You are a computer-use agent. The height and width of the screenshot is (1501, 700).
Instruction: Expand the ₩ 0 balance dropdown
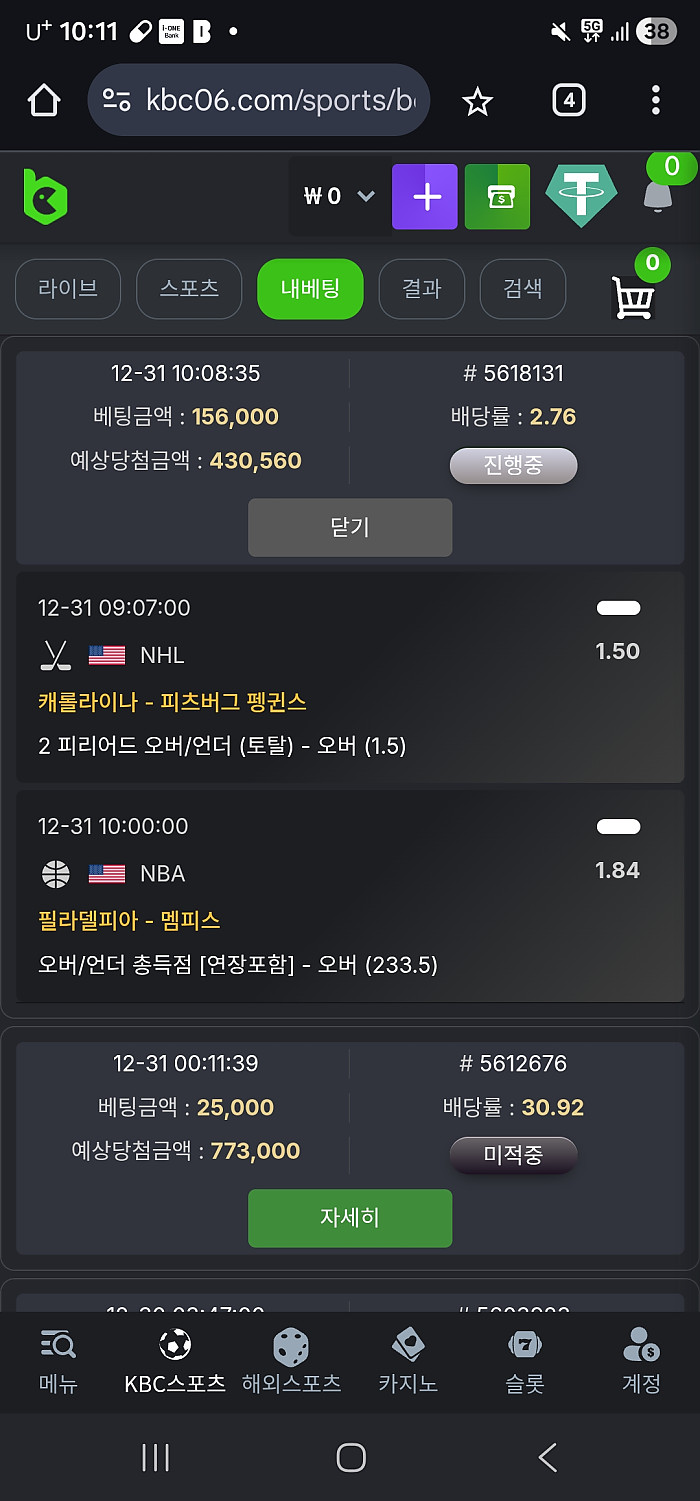[x=339, y=196]
